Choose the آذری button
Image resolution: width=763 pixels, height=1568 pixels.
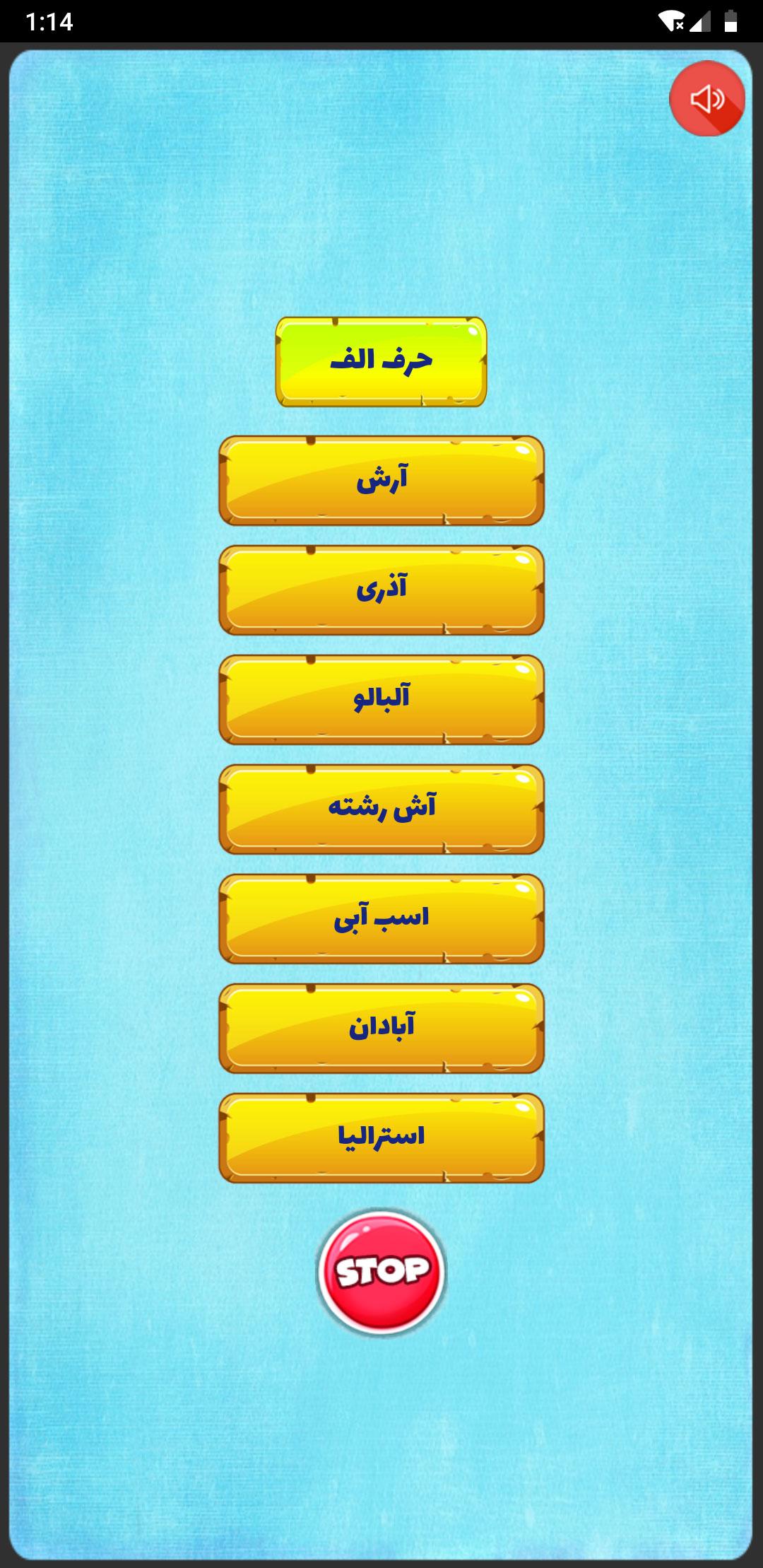coord(381,590)
